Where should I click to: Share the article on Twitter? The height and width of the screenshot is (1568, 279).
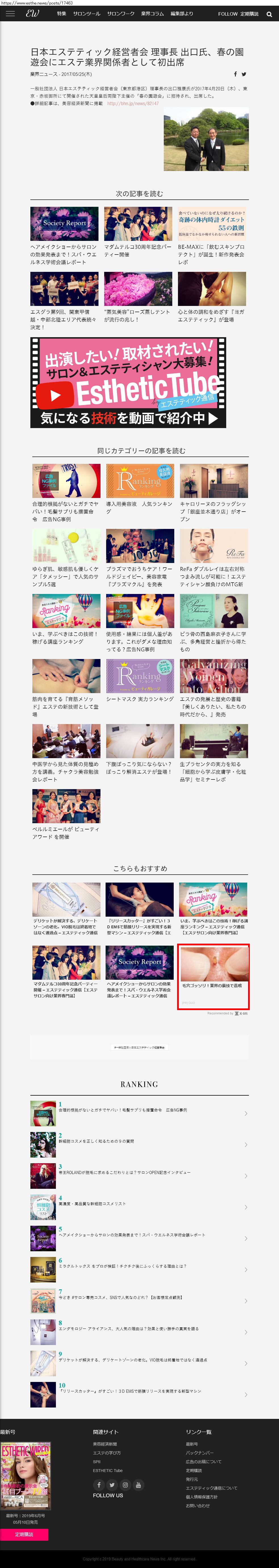pos(244,74)
